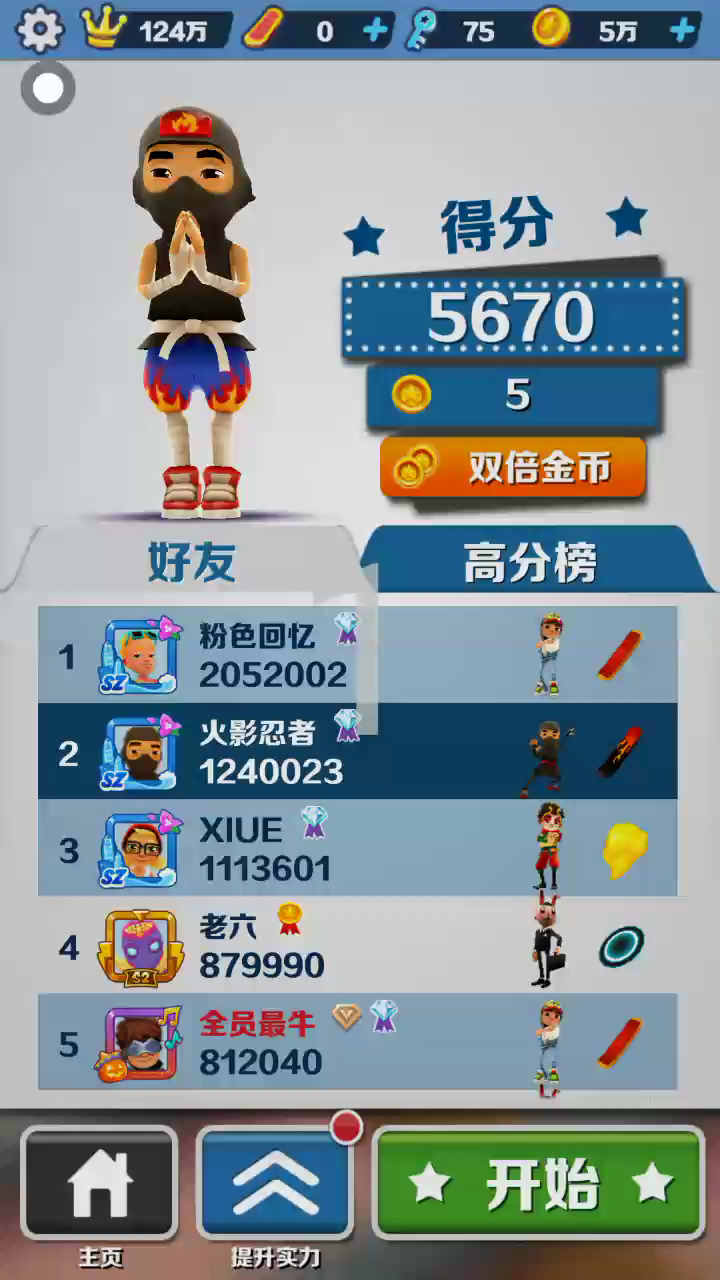Add more hoverboards with the plus

tap(375, 31)
